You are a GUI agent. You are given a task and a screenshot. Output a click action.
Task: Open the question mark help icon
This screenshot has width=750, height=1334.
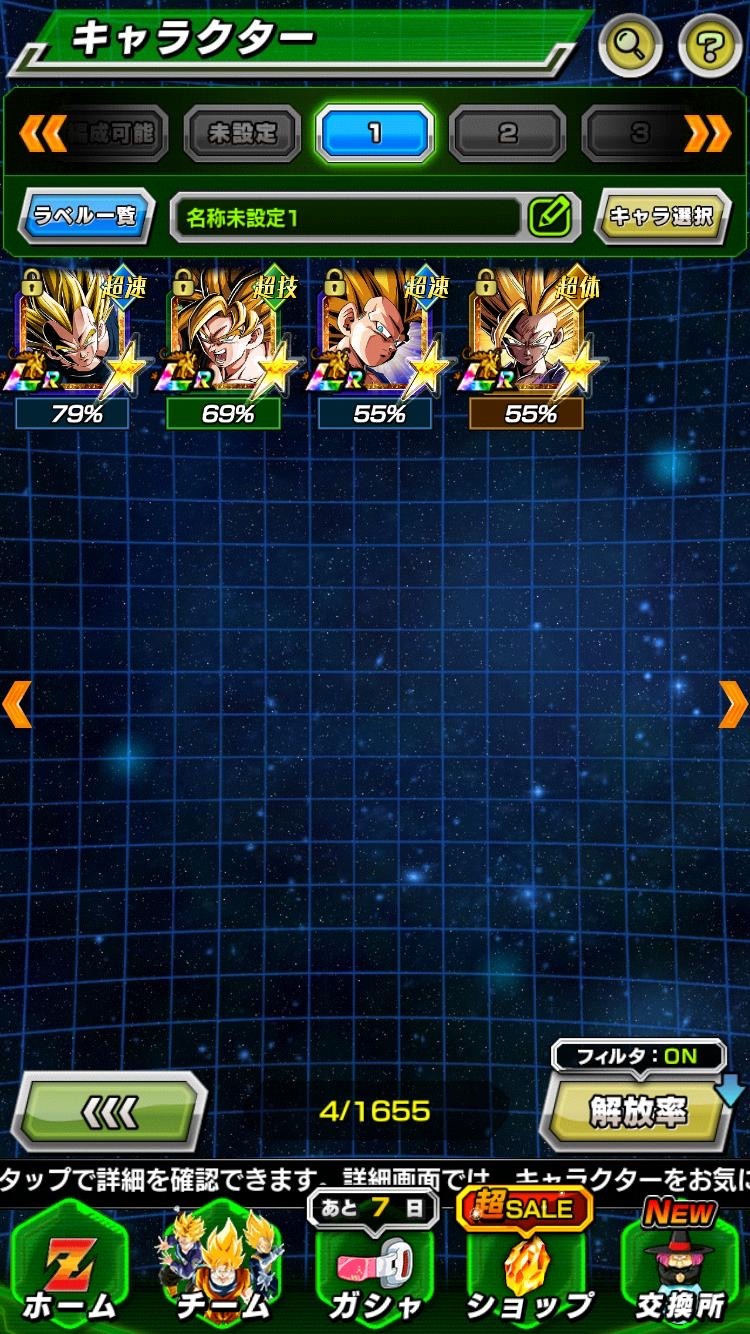click(710, 44)
